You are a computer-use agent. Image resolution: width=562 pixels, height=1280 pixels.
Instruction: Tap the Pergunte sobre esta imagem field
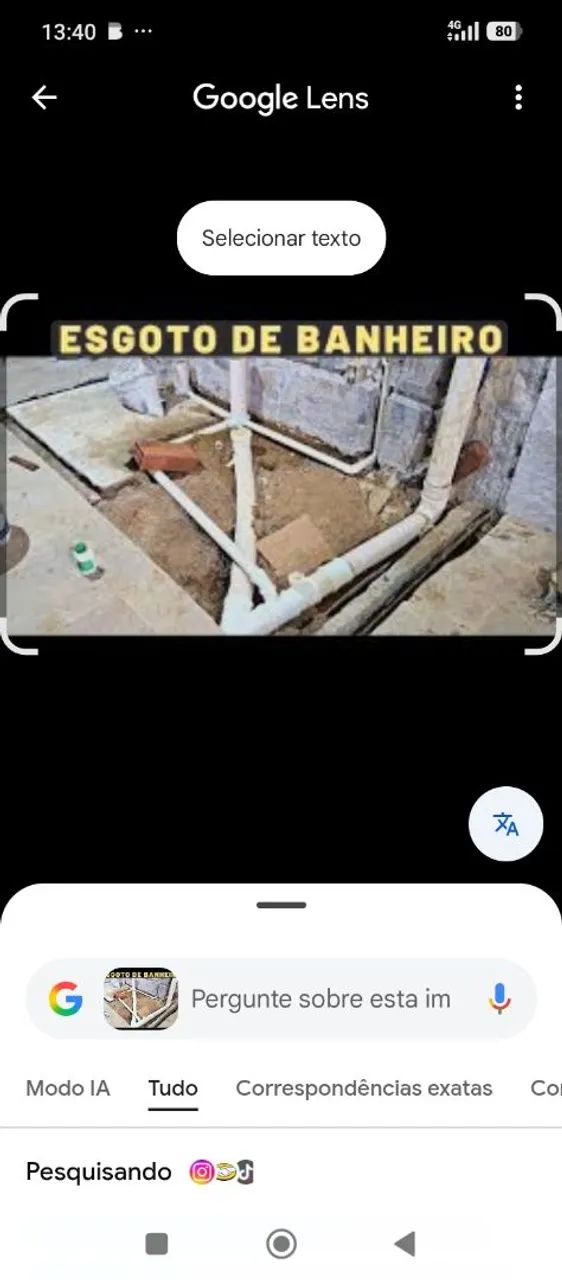click(x=321, y=999)
